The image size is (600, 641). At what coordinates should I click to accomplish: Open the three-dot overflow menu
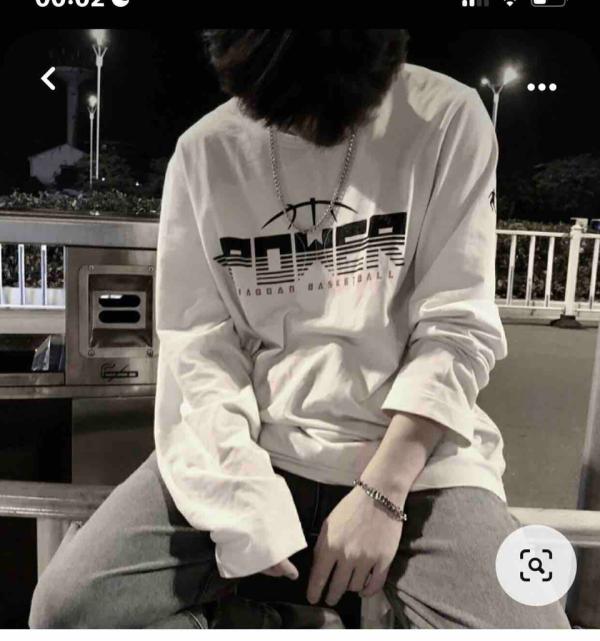click(541, 87)
